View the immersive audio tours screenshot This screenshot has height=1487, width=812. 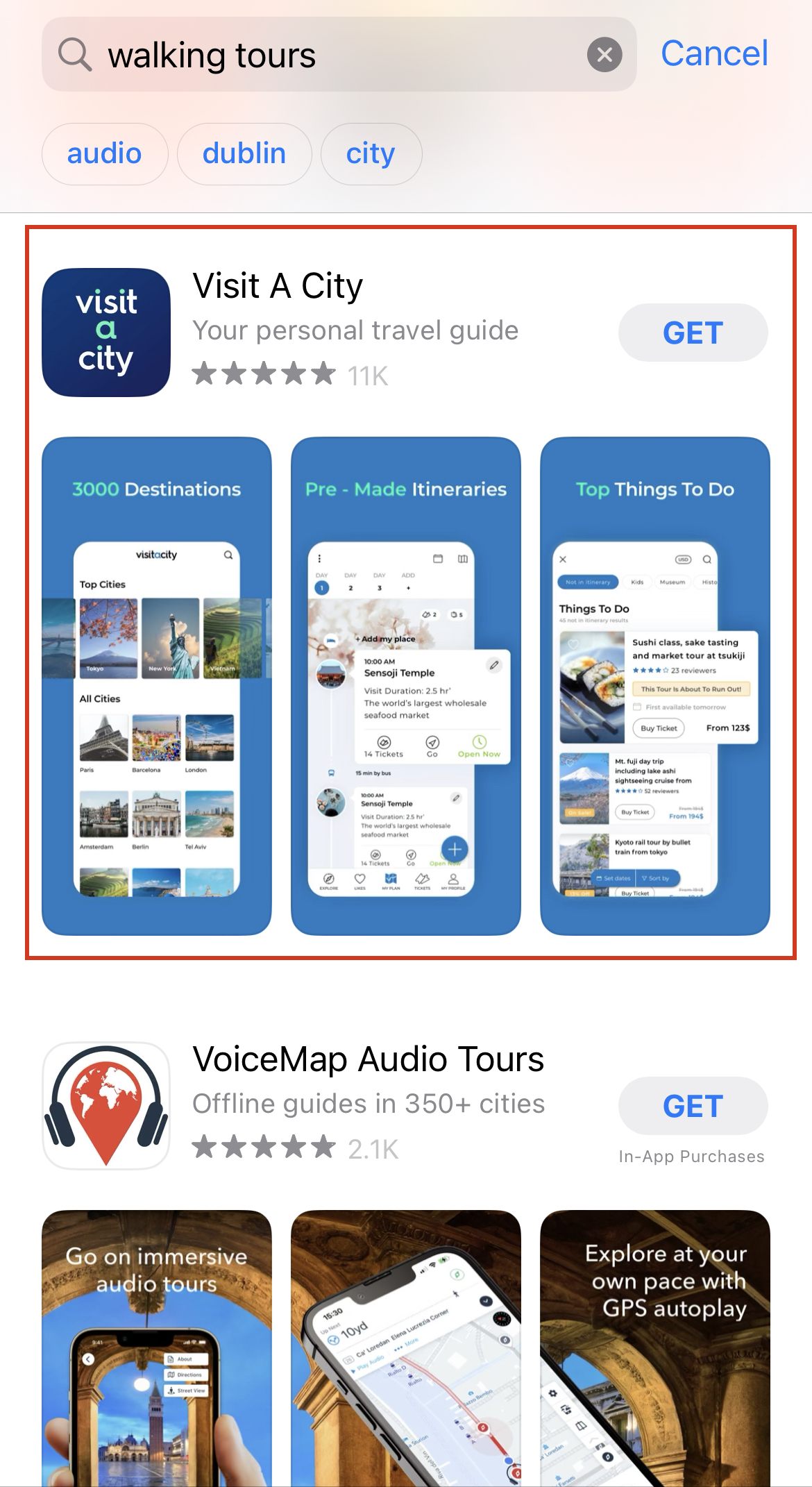click(x=157, y=1348)
